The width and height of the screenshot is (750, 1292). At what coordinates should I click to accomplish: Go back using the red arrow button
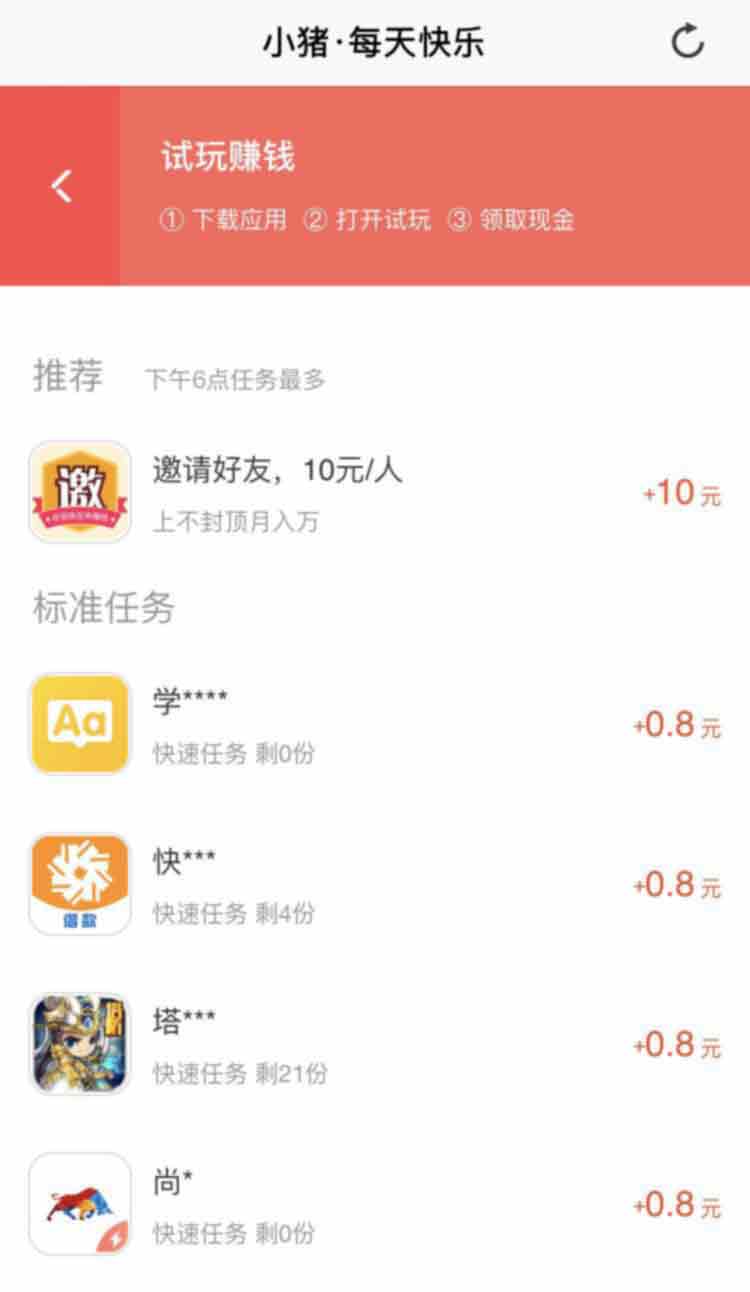[61, 186]
